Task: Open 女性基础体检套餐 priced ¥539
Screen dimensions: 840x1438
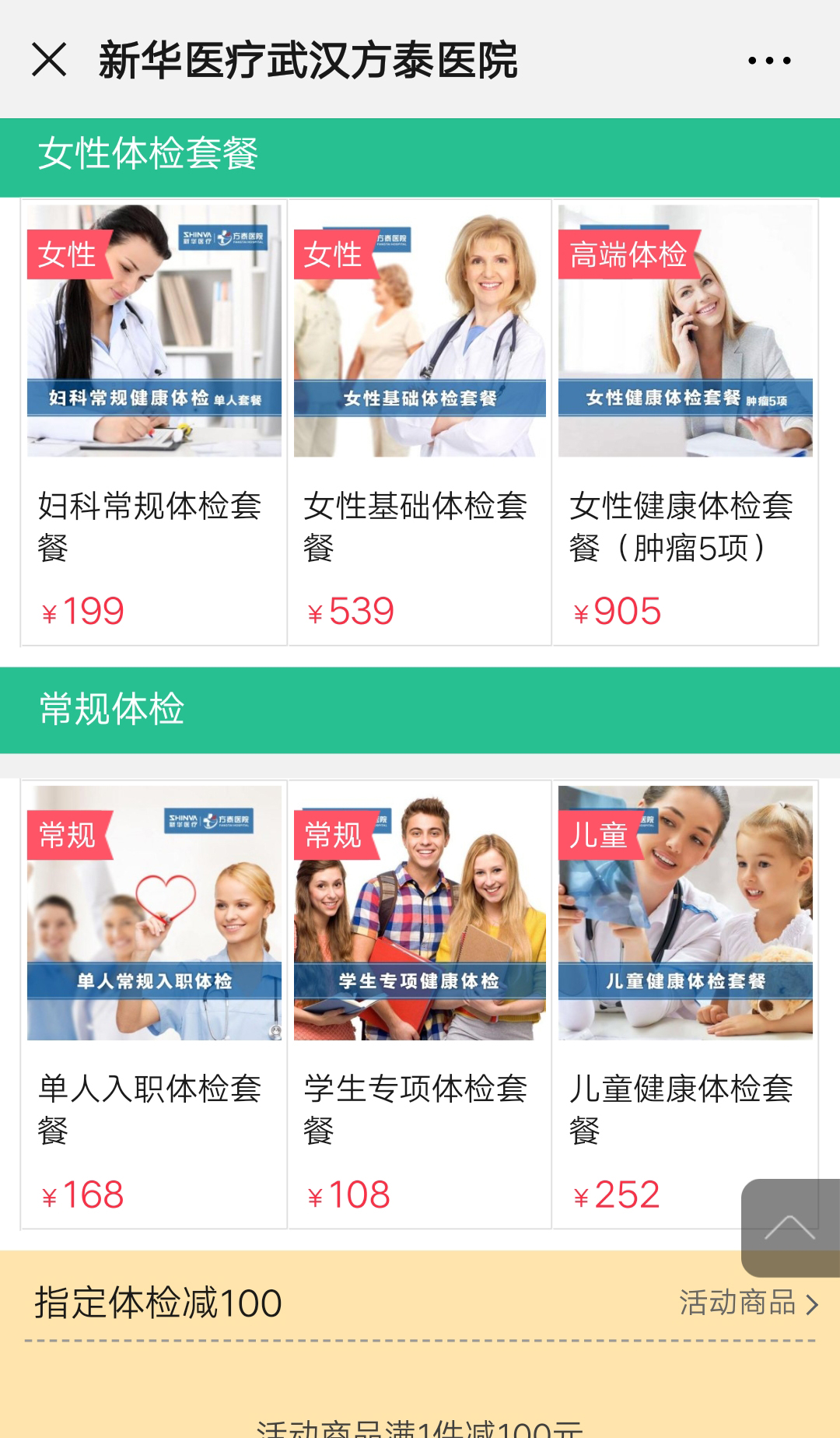Action: pyautogui.click(x=420, y=422)
